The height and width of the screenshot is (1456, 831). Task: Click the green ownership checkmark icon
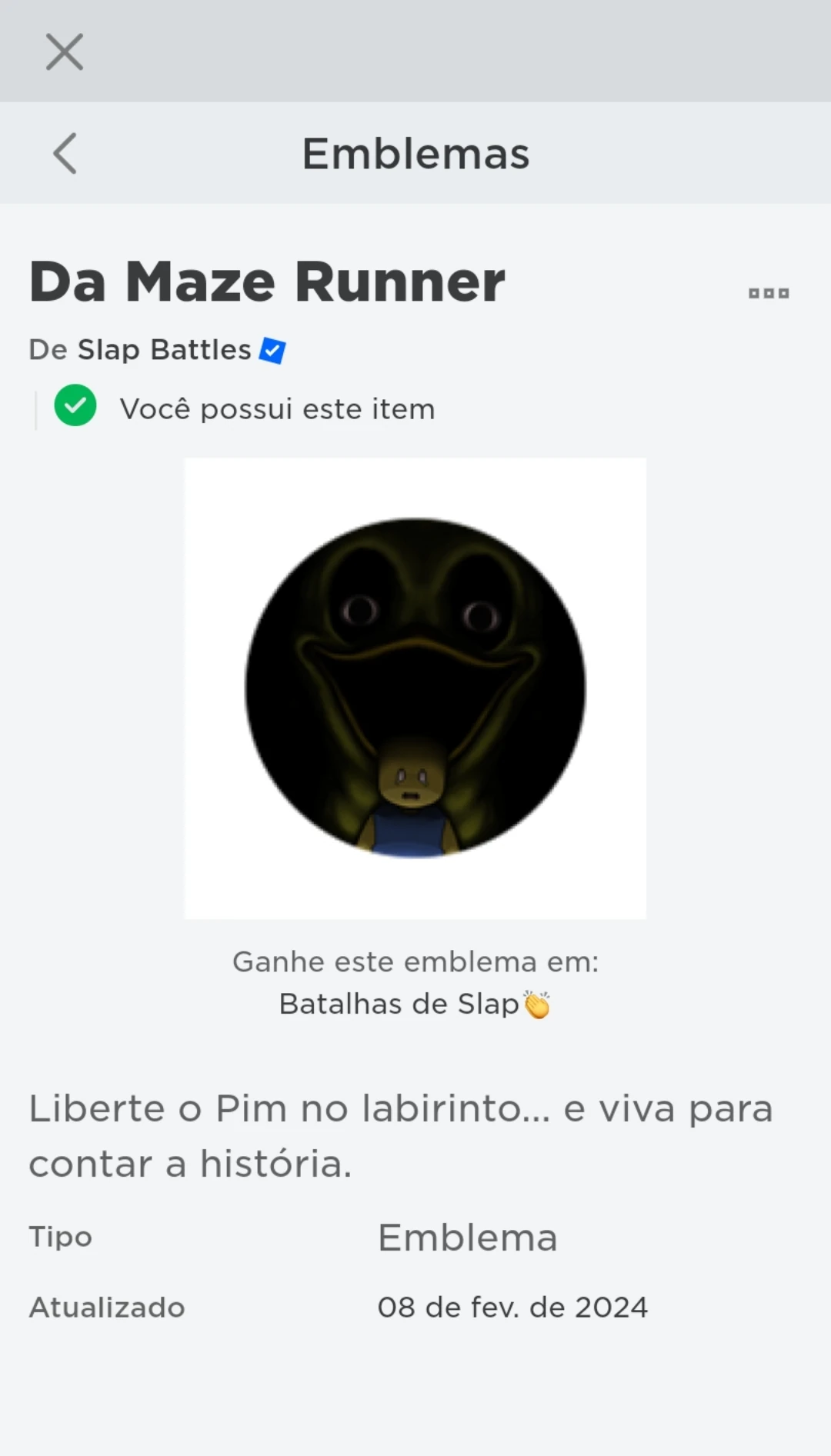pyautogui.click(x=75, y=406)
